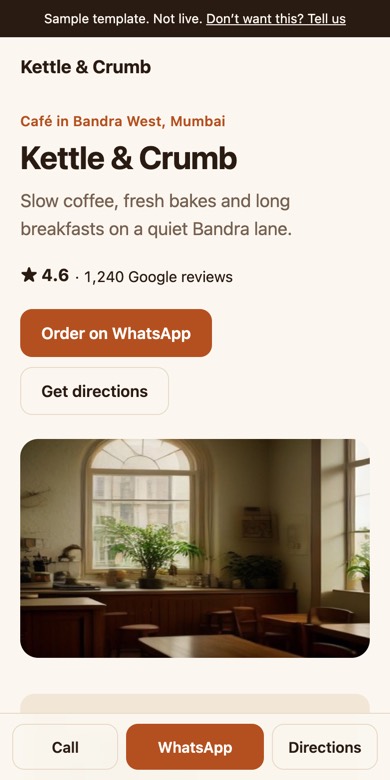390x780 pixels.
Task: Tap the Kettle & Crumb site title in the header
Action: [x=86, y=67]
